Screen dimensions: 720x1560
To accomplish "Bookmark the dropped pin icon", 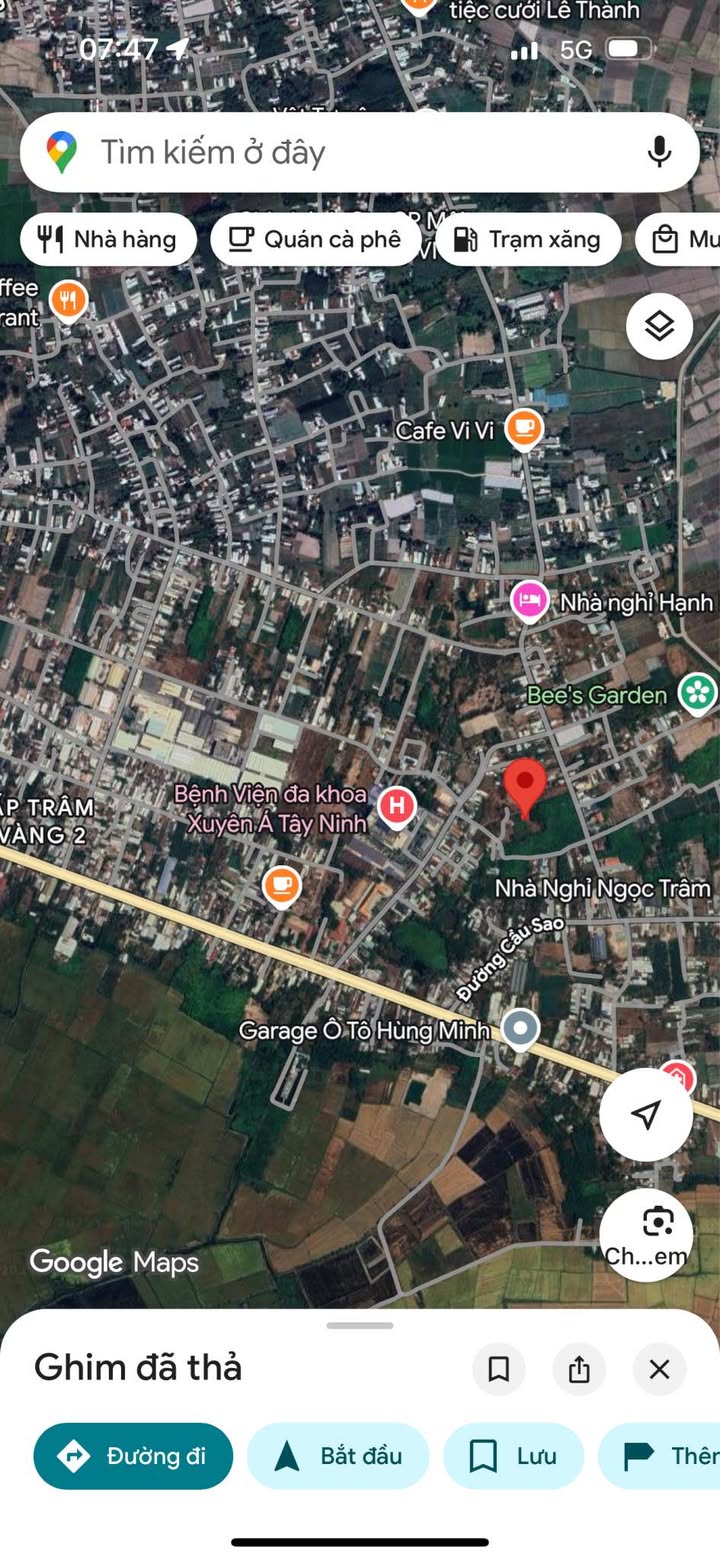I will coord(498,1369).
